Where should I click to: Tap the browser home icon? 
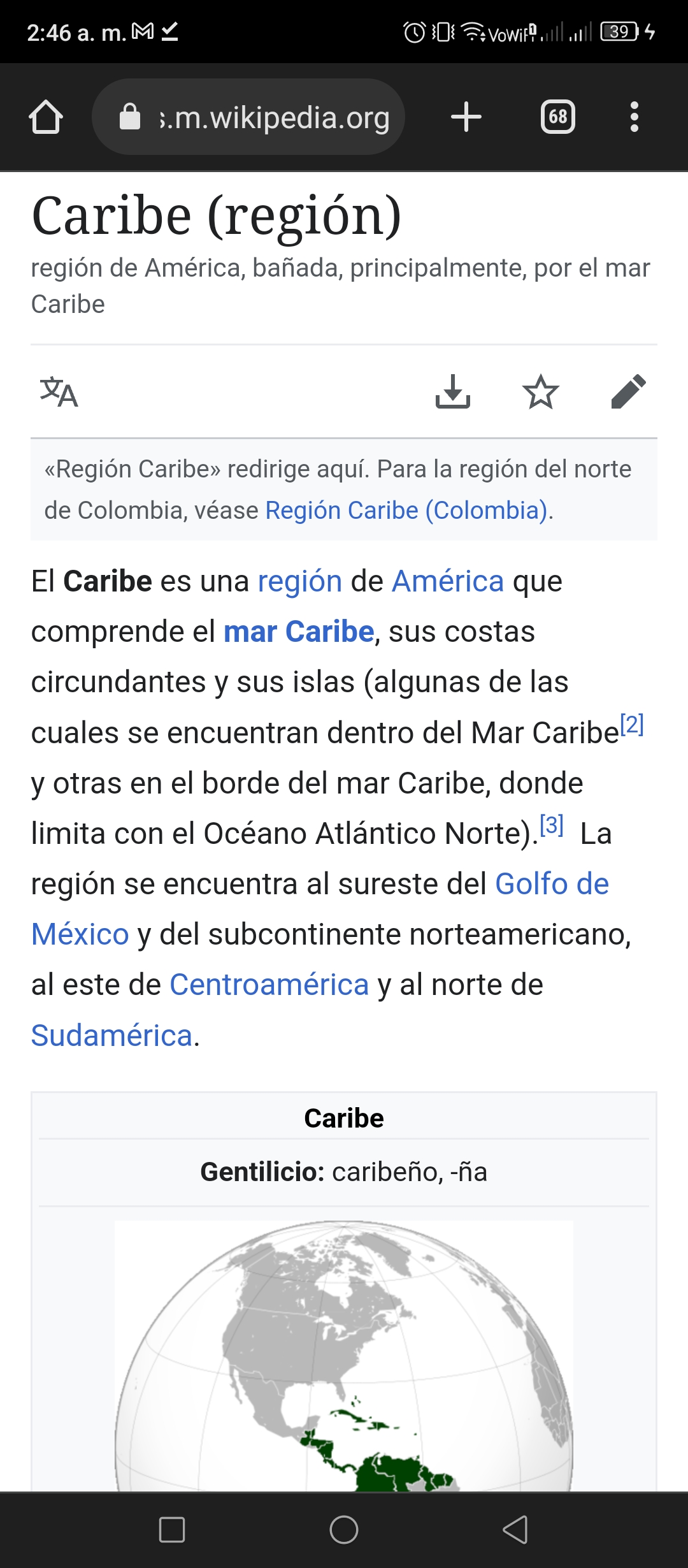(x=46, y=117)
